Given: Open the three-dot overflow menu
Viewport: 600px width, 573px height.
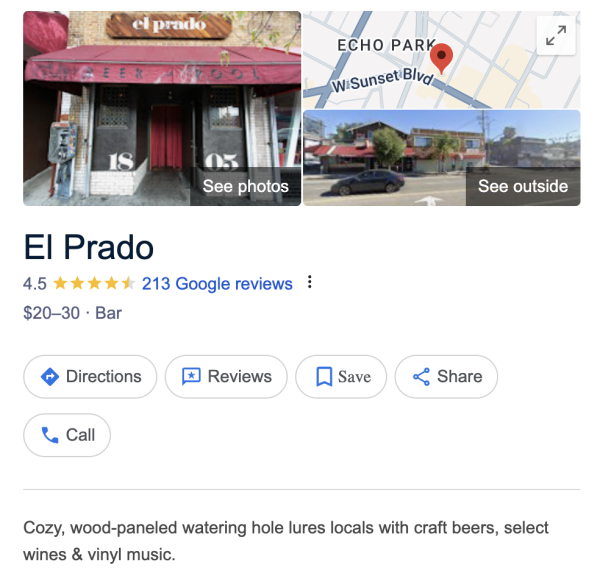Looking at the screenshot, I should [310, 283].
